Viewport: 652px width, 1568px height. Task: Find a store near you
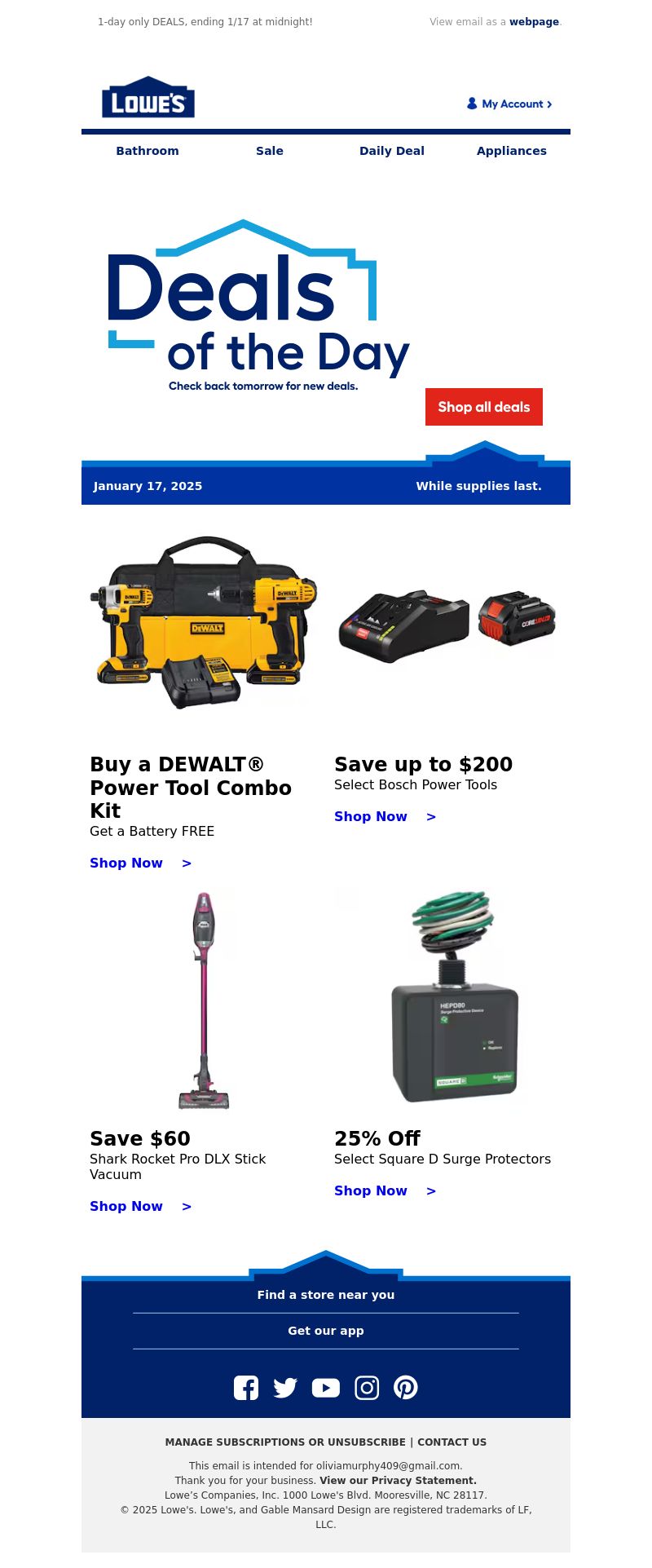point(326,1295)
